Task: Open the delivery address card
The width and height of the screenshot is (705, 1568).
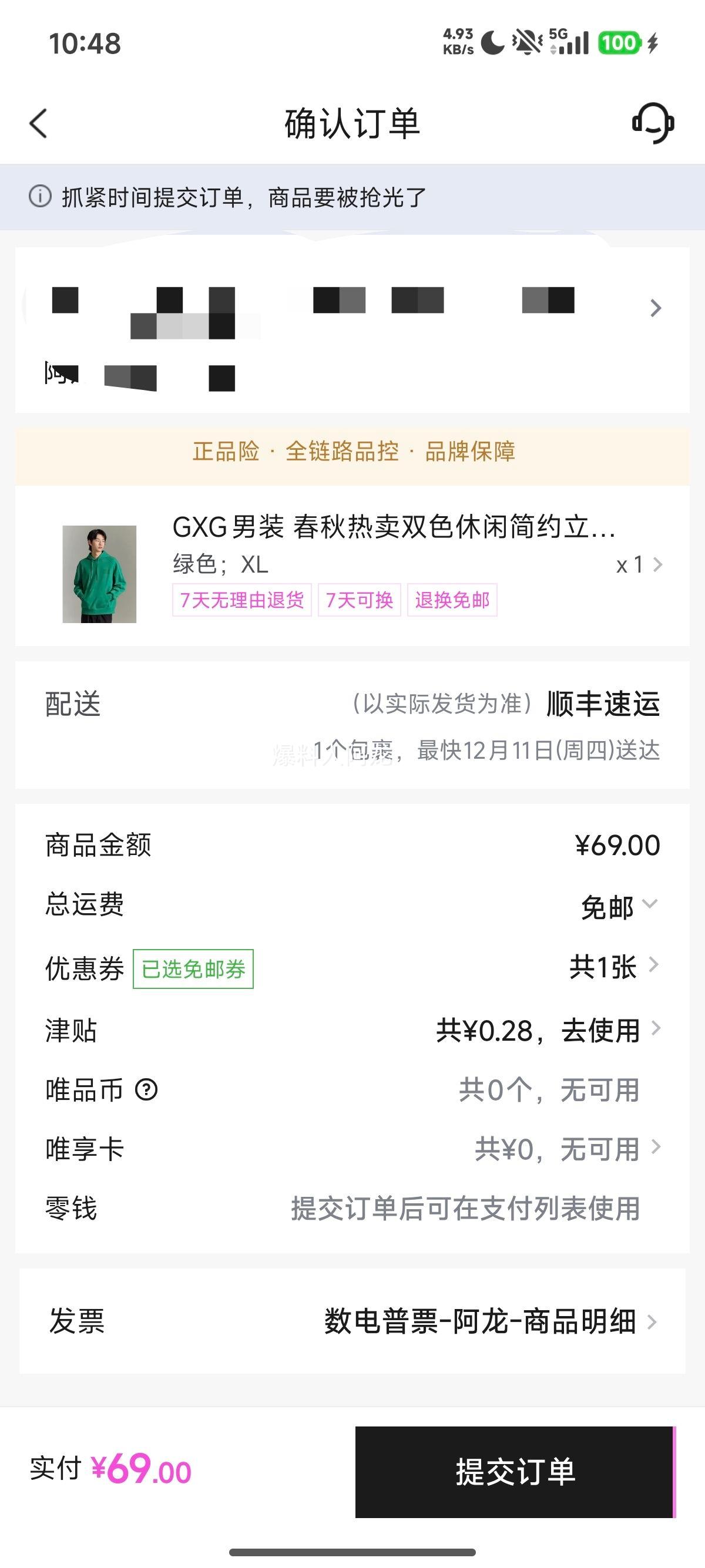Action: point(352,330)
